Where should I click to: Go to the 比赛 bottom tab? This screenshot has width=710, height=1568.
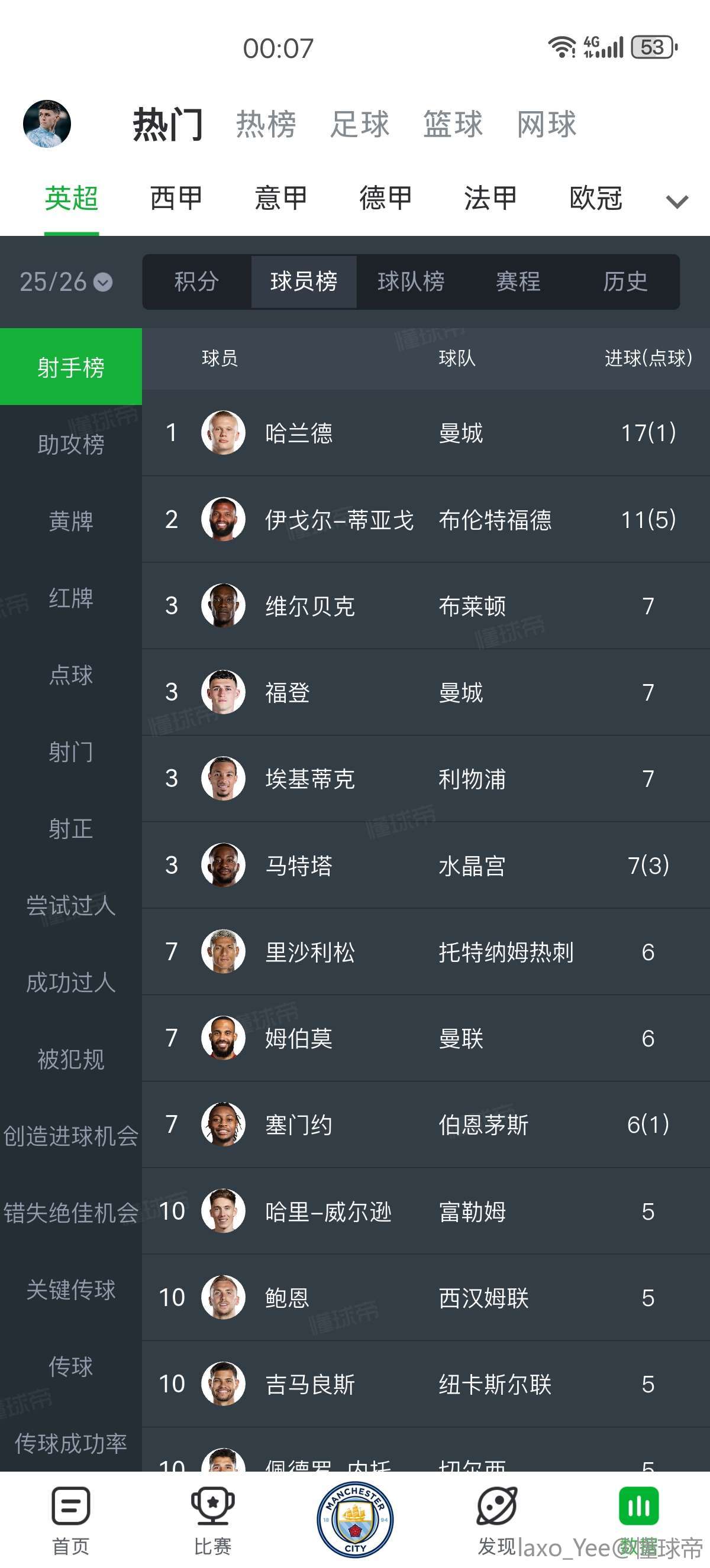[x=212, y=1520]
